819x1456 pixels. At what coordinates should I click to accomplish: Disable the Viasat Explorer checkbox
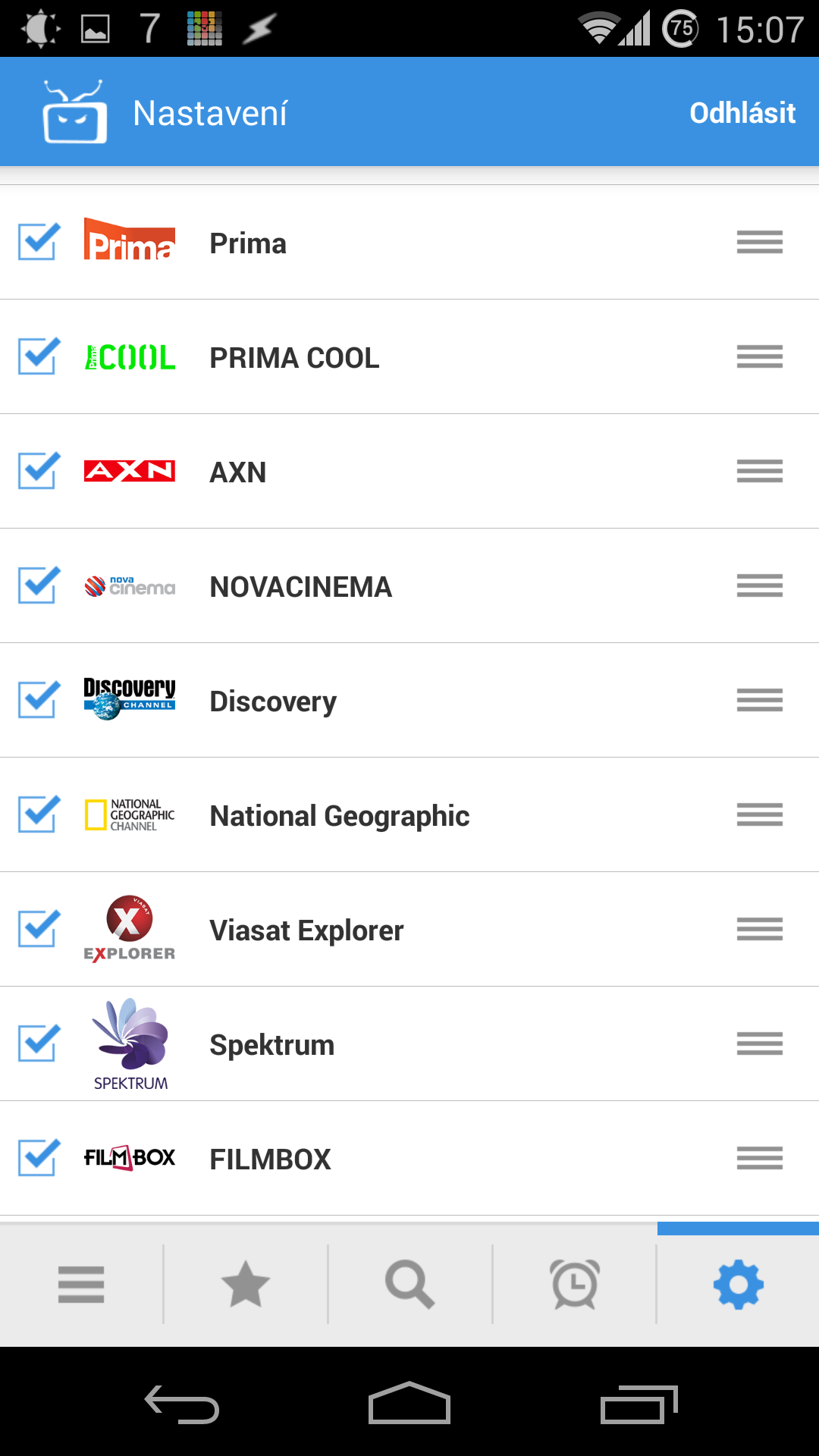pyautogui.click(x=39, y=929)
